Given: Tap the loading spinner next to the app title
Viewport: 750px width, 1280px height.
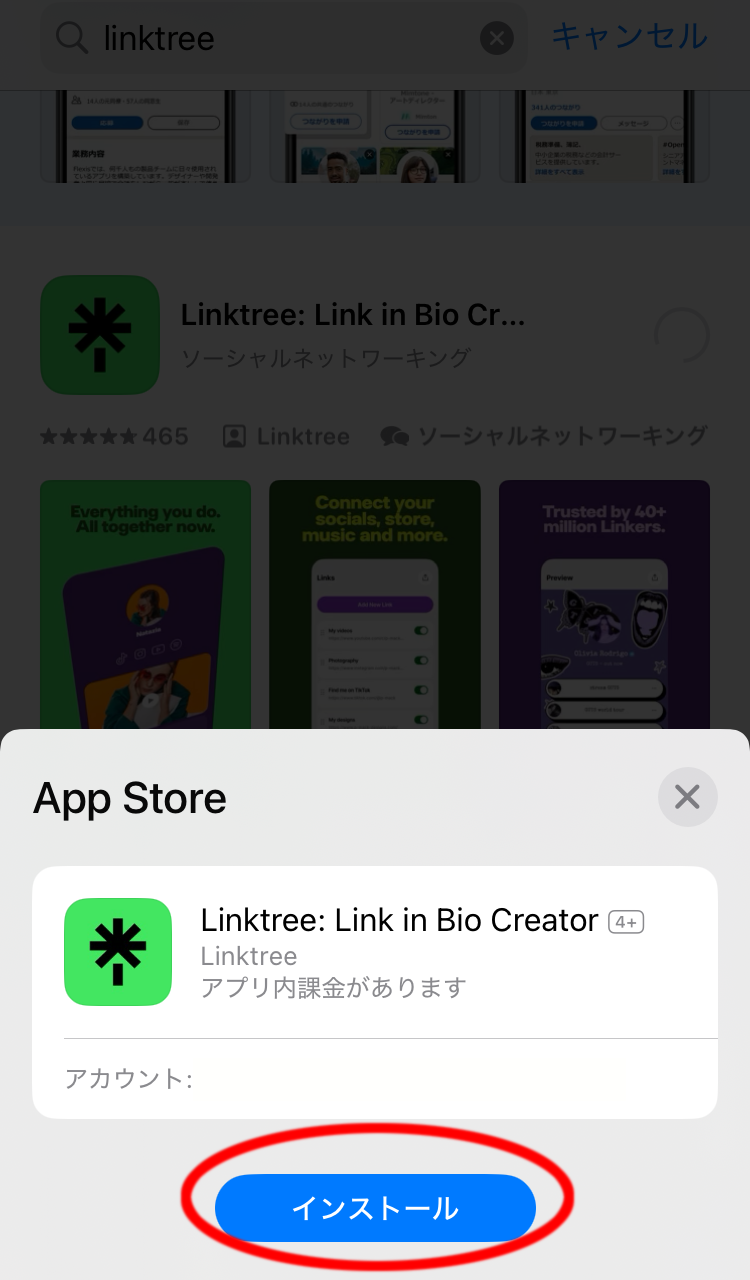Looking at the screenshot, I should [681, 335].
